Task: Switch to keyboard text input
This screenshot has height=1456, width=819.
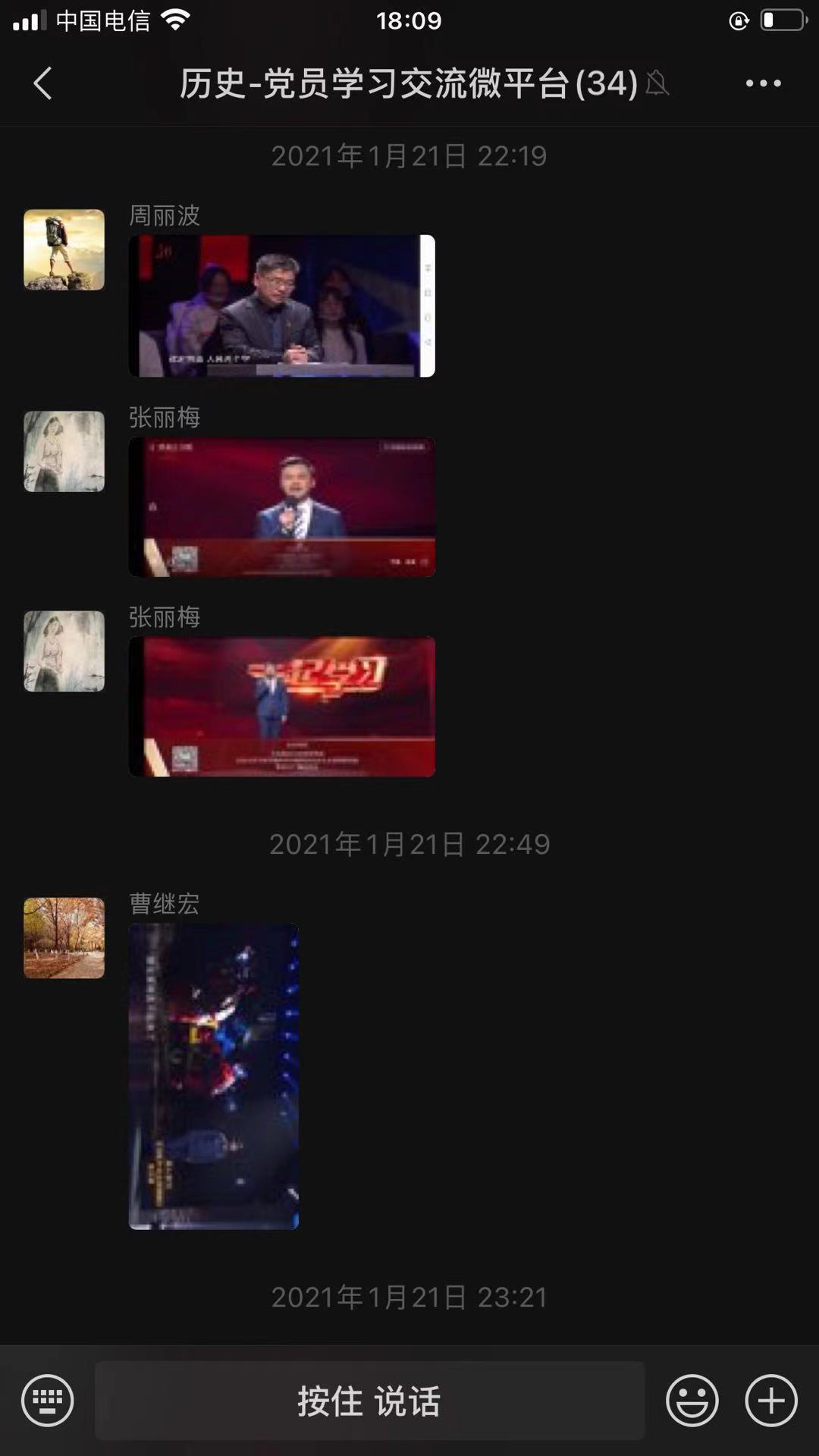Action: coord(48,1401)
